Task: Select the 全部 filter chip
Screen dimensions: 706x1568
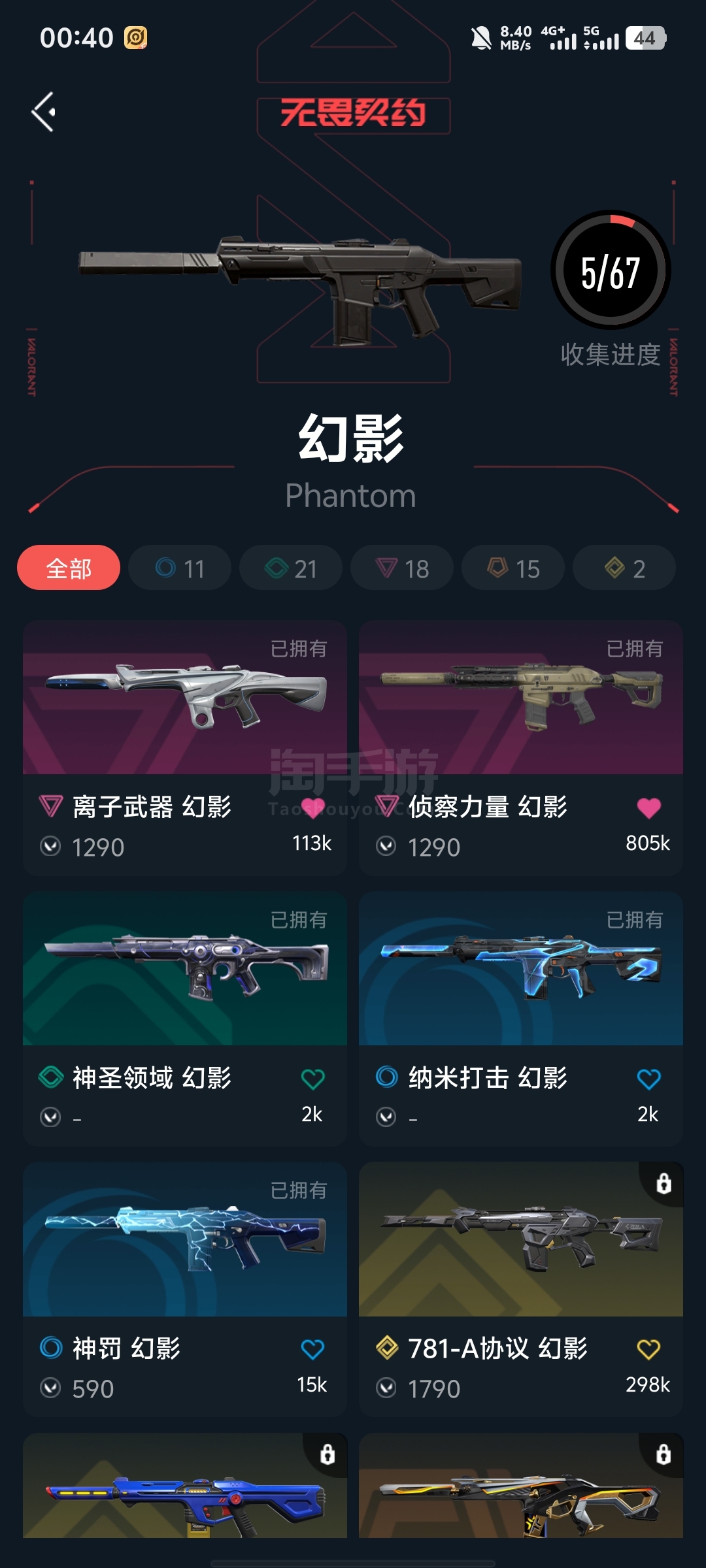Action: [x=69, y=568]
